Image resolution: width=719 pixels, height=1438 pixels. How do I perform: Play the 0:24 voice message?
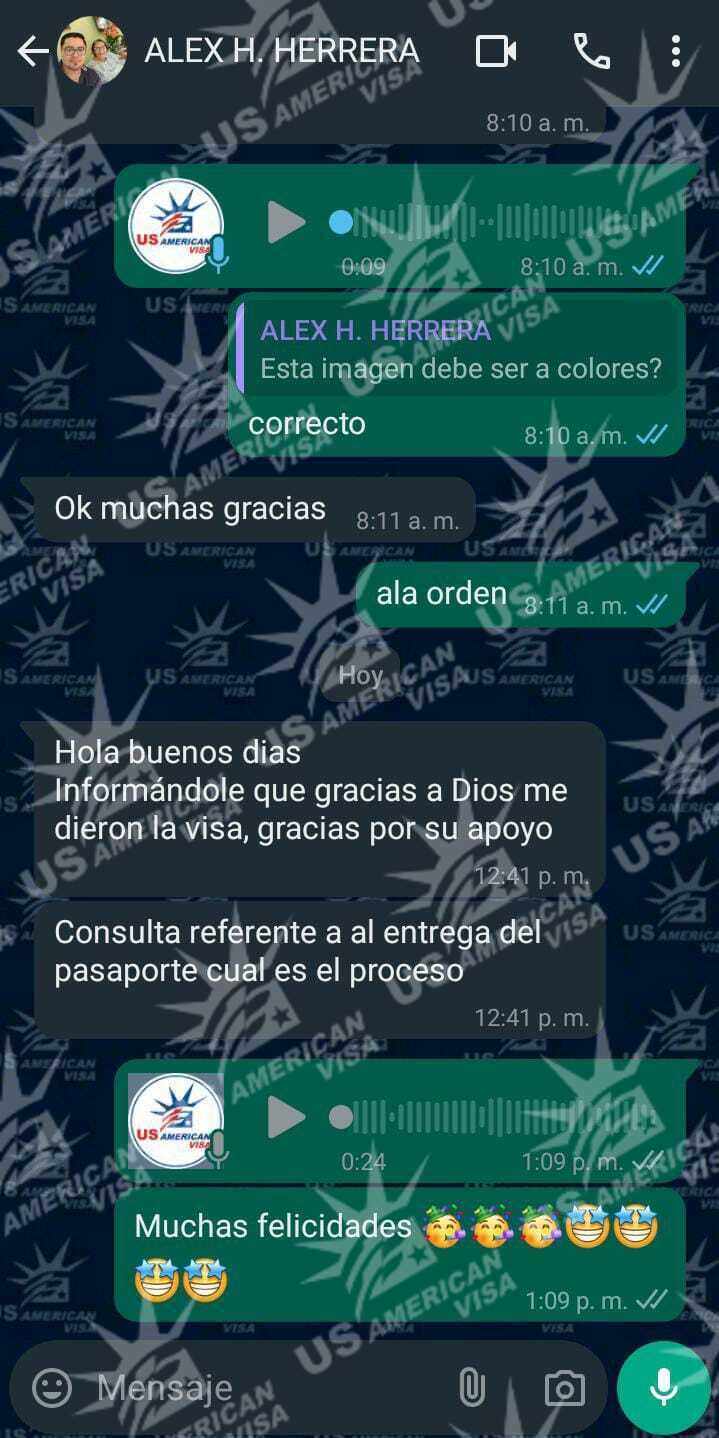click(x=286, y=1117)
